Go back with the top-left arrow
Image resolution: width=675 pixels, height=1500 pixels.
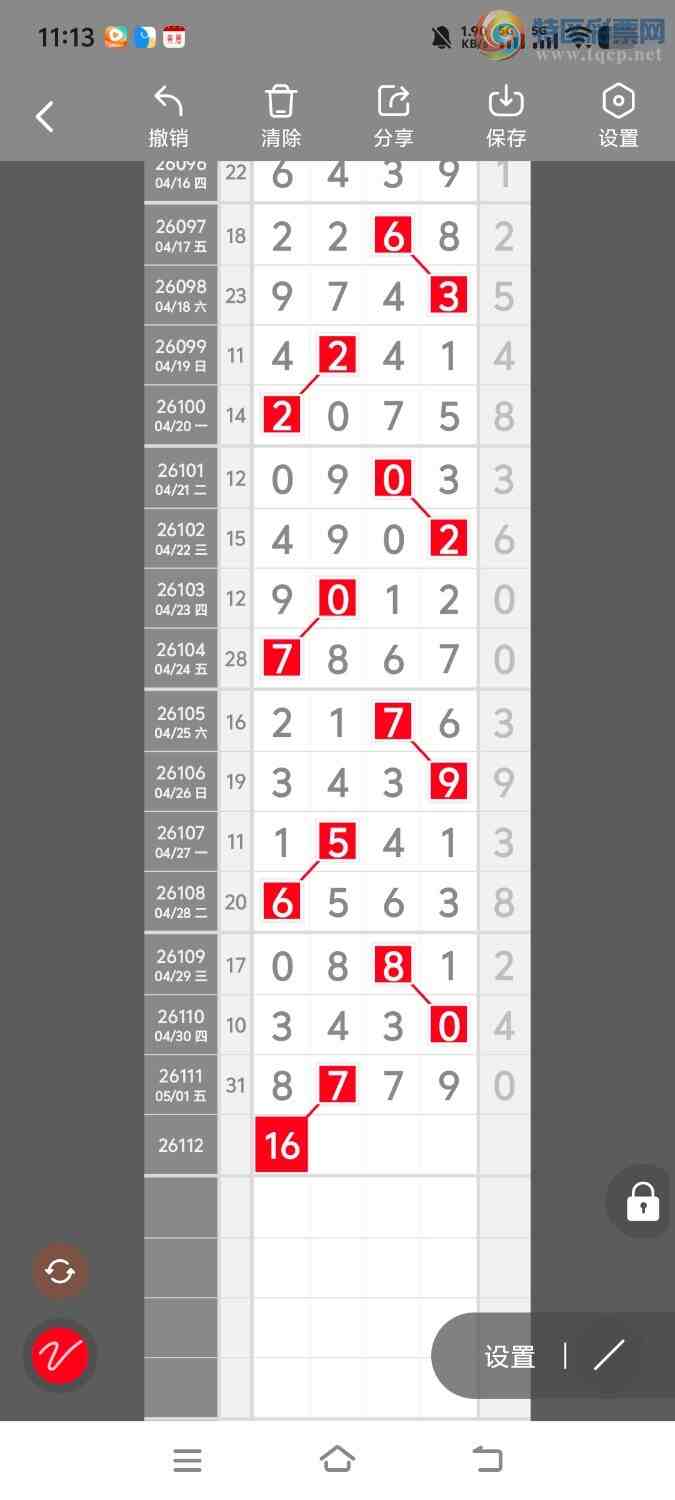pyautogui.click(x=45, y=117)
